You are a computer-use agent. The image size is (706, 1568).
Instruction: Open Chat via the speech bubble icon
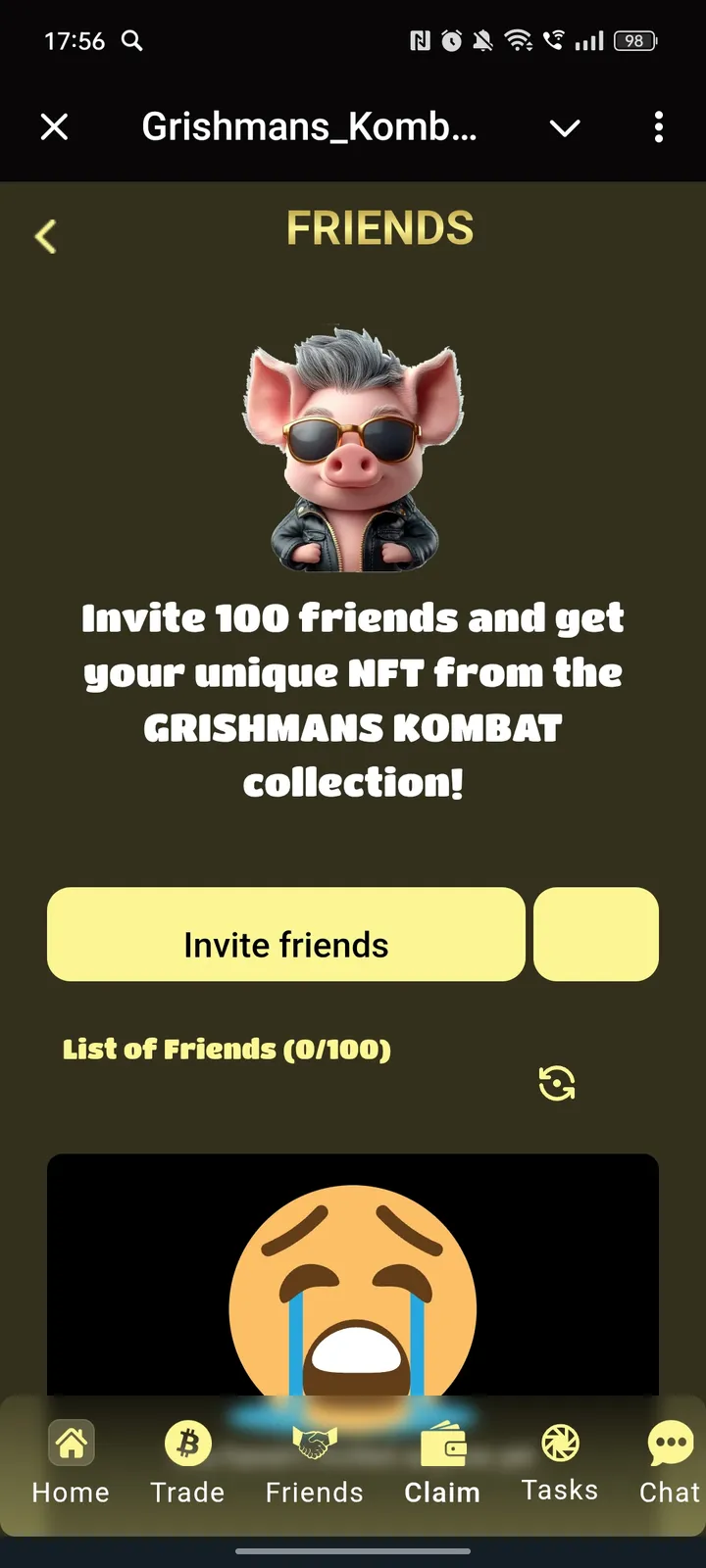pyautogui.click(x=670, y=1442)
